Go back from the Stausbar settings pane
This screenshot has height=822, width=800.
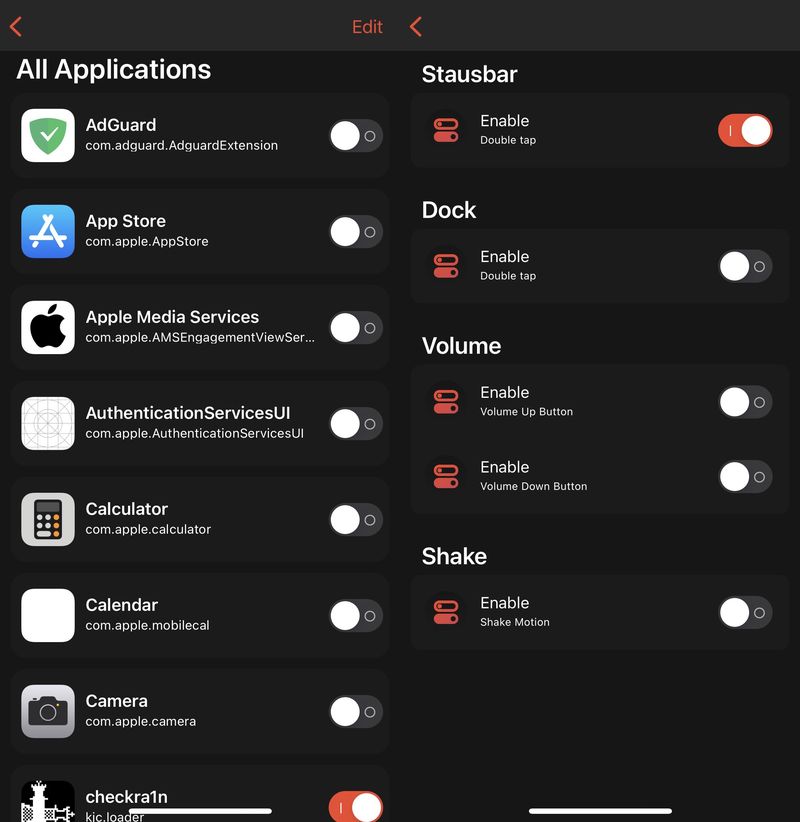[416, 27]
